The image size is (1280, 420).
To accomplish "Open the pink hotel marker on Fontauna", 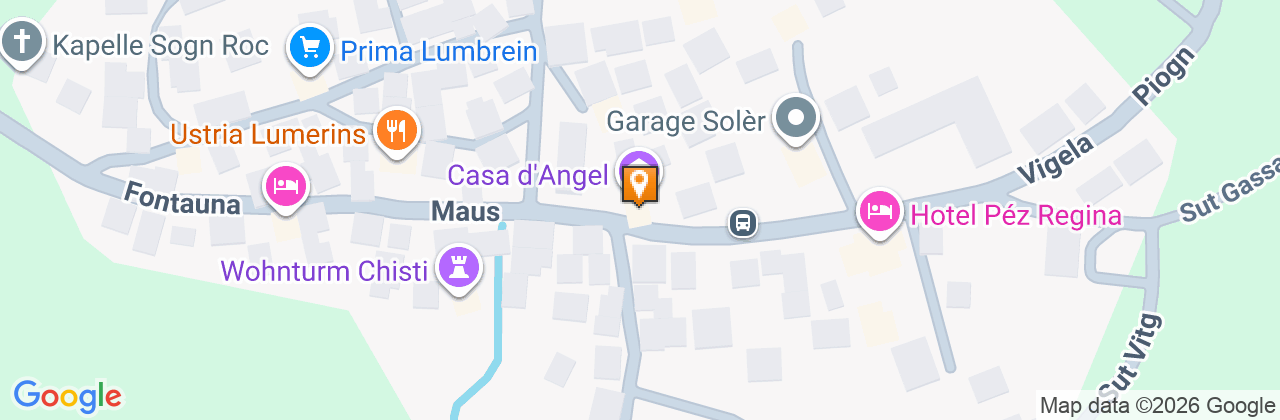I will [x=287, y=187].
